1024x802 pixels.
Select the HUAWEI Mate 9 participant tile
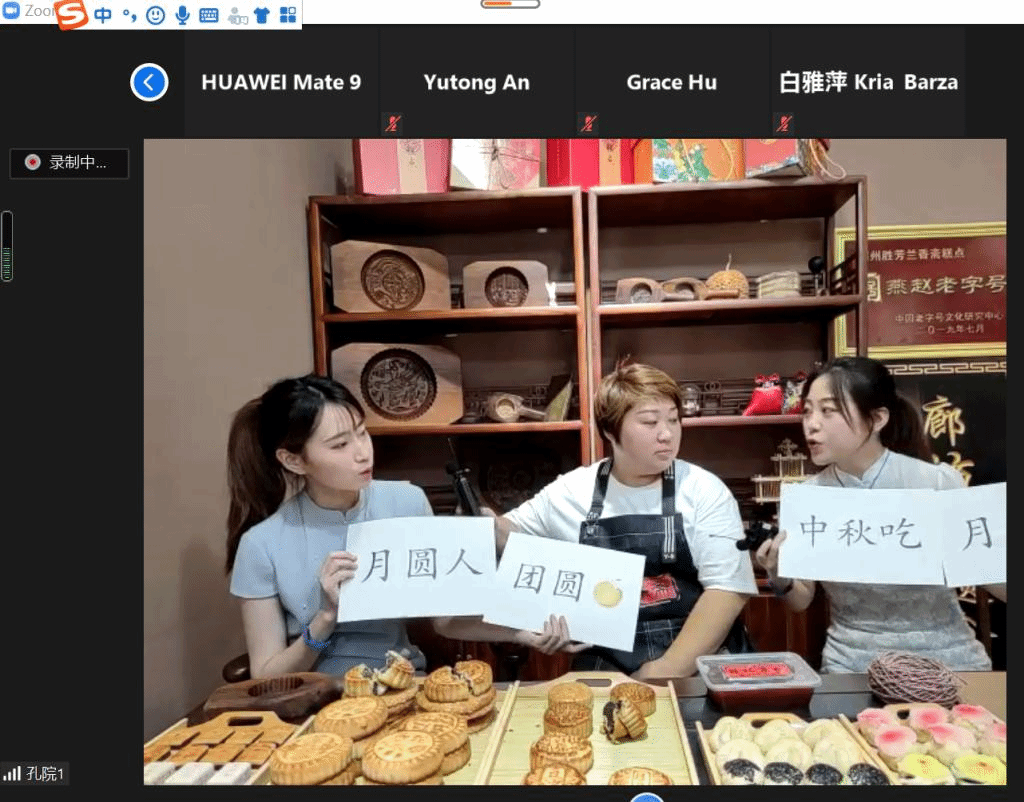click(x=281, y=82)
